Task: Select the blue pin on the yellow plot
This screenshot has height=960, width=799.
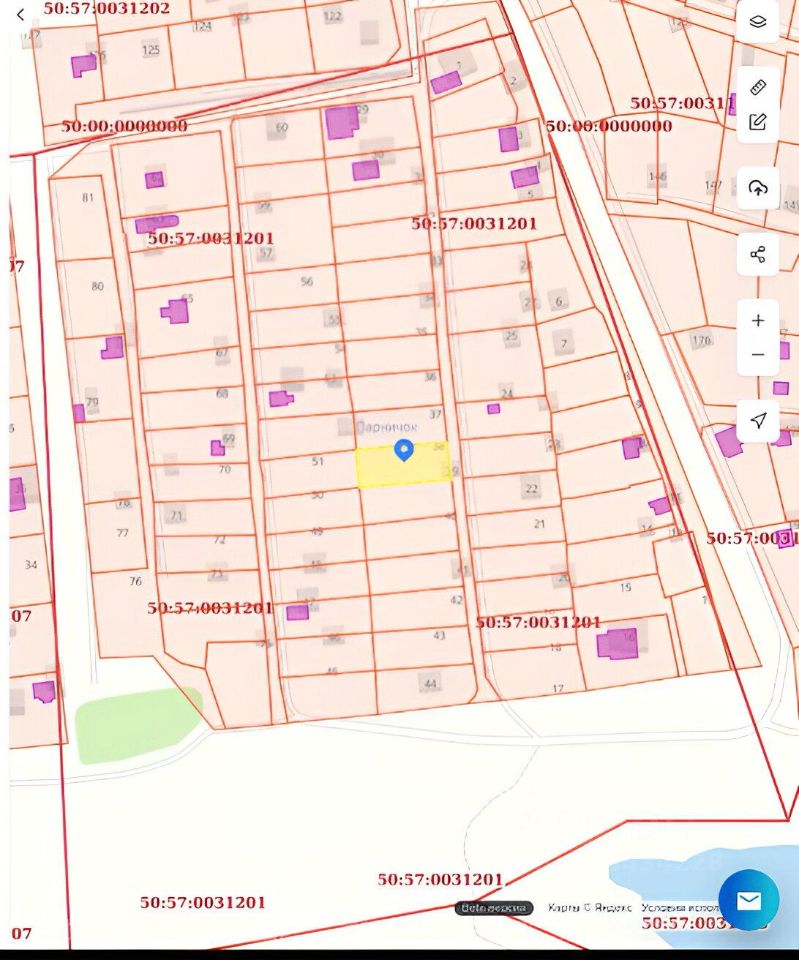Action: (x=404, y=450)
